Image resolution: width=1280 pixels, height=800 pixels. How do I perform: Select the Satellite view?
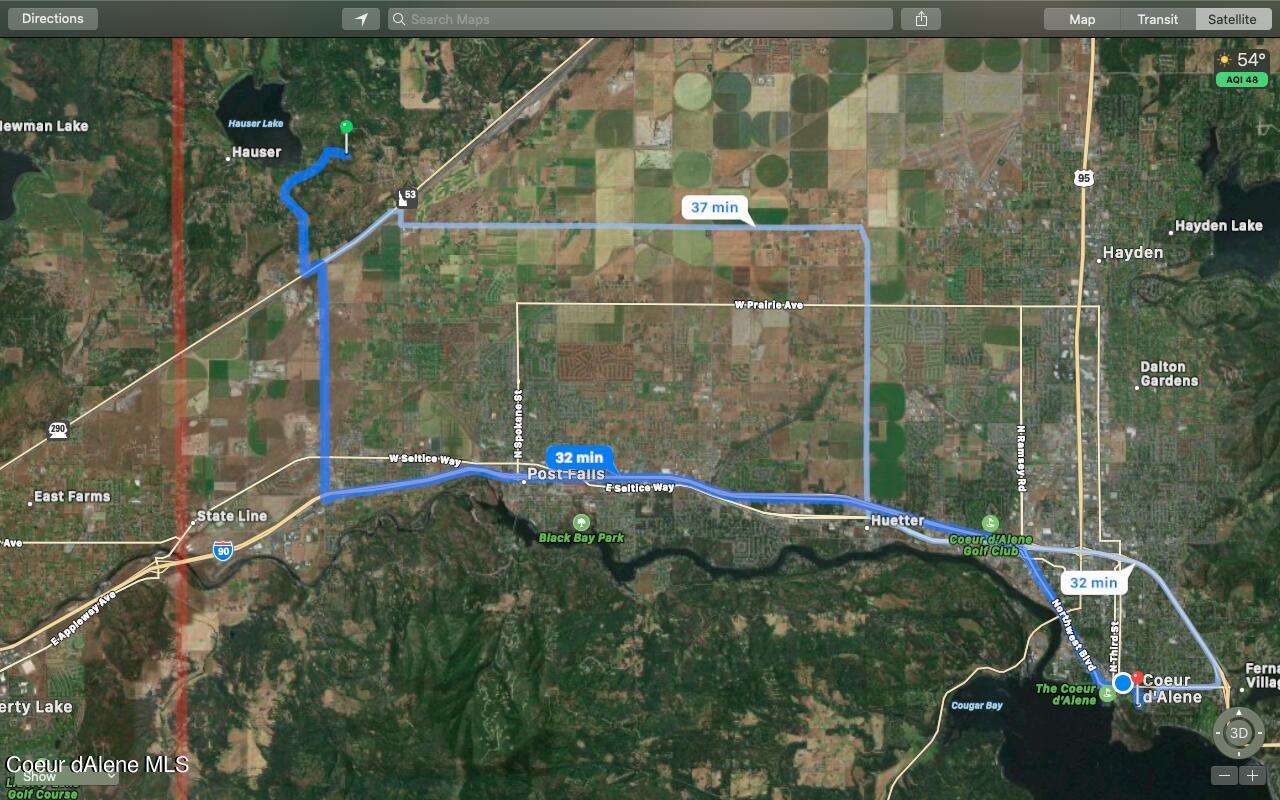tap(1231, 19)
